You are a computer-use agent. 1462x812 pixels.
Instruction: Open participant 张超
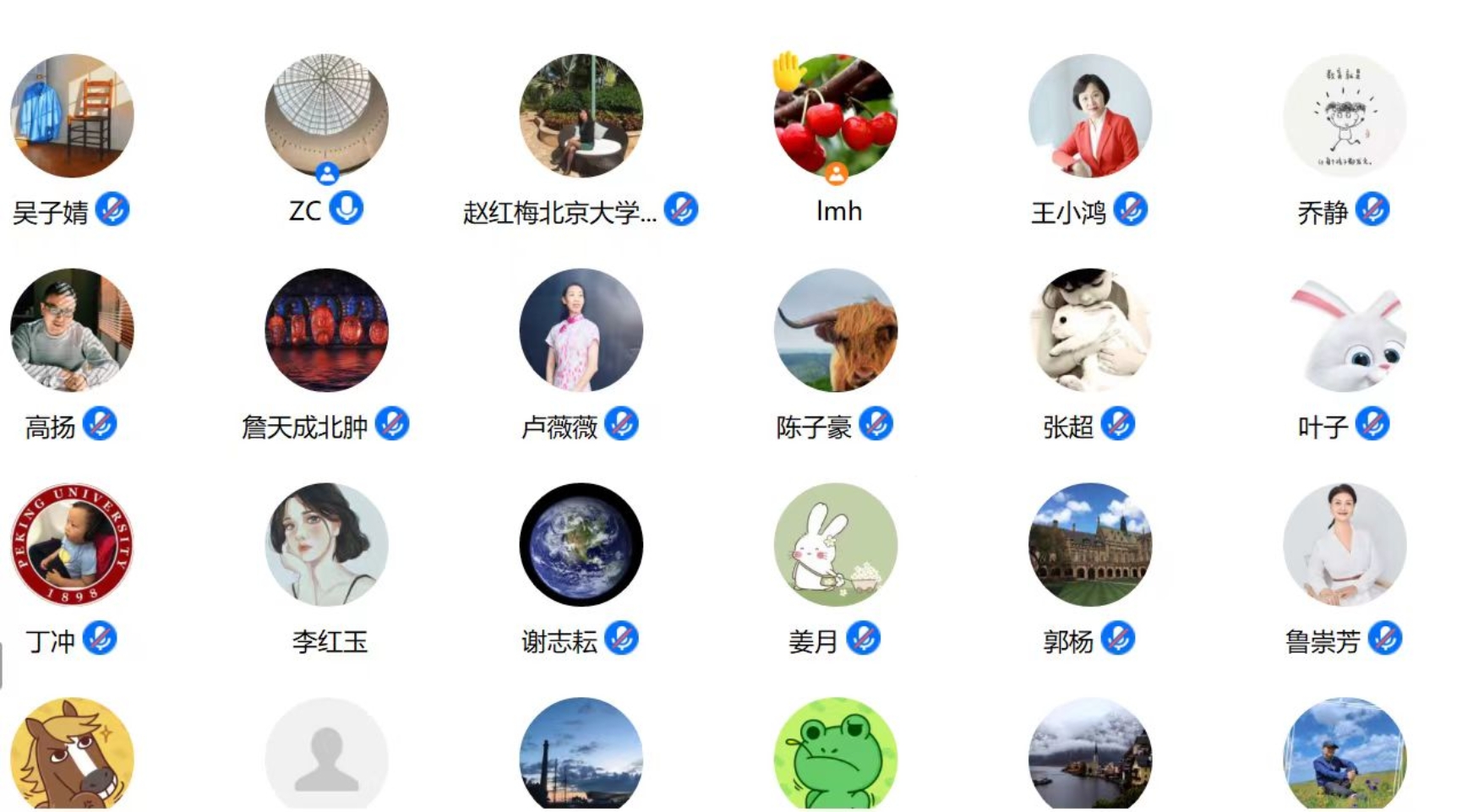[x=1089, y=330]
